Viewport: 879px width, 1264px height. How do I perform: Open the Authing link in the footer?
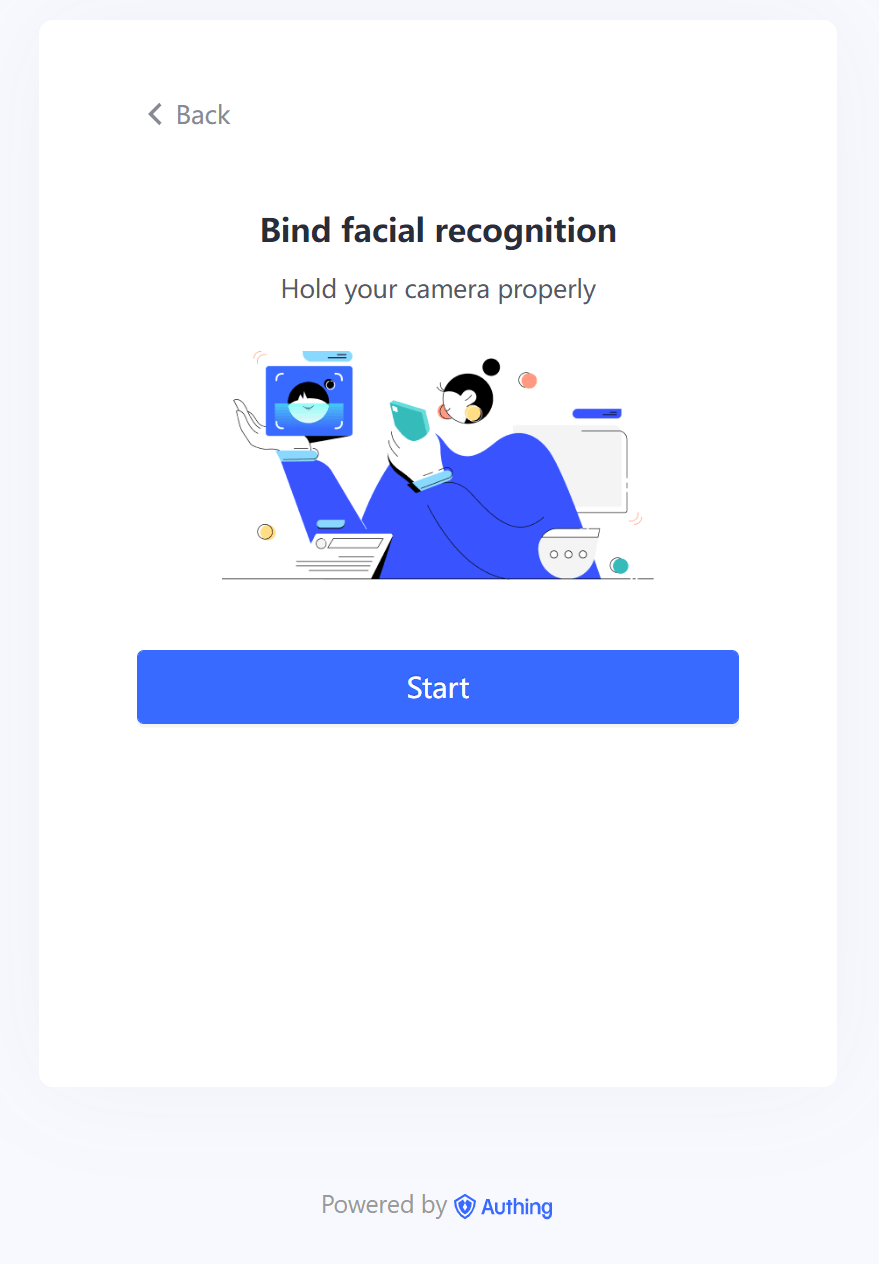(x=504, y=1206)
